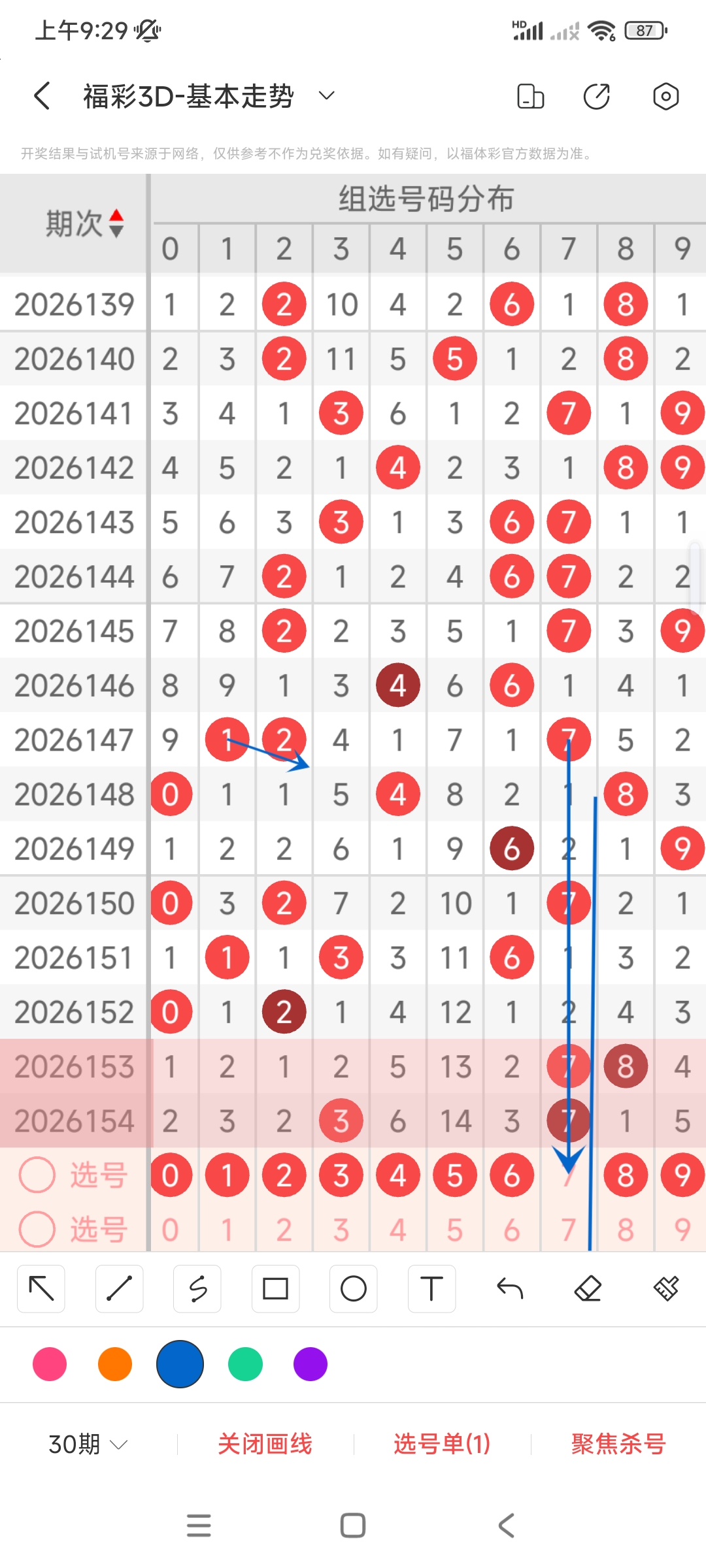
Task: Open the share/edit icon in the header
Action: click(x=596, y=96)
